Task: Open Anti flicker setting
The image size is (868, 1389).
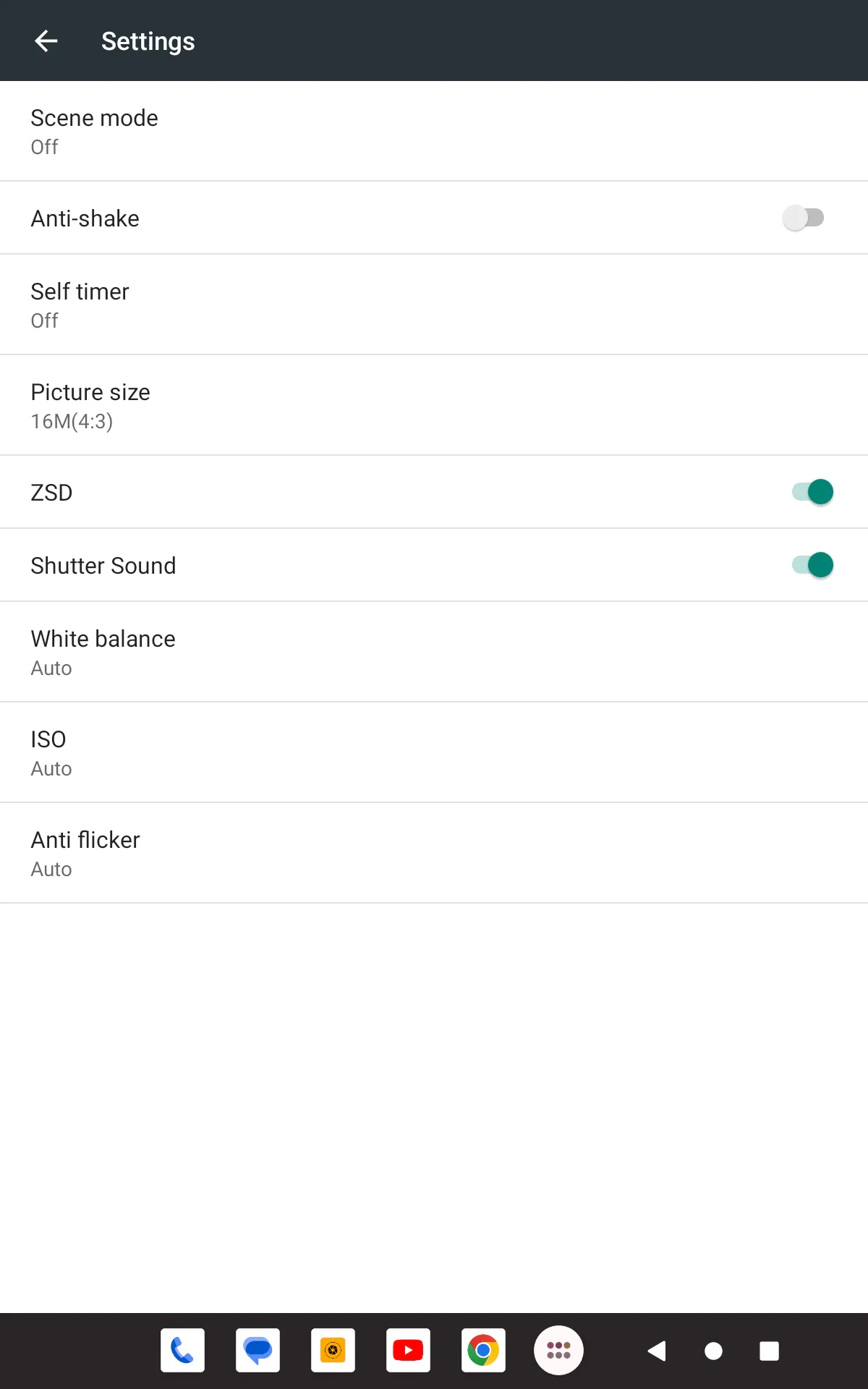Action: pos(434,853)
